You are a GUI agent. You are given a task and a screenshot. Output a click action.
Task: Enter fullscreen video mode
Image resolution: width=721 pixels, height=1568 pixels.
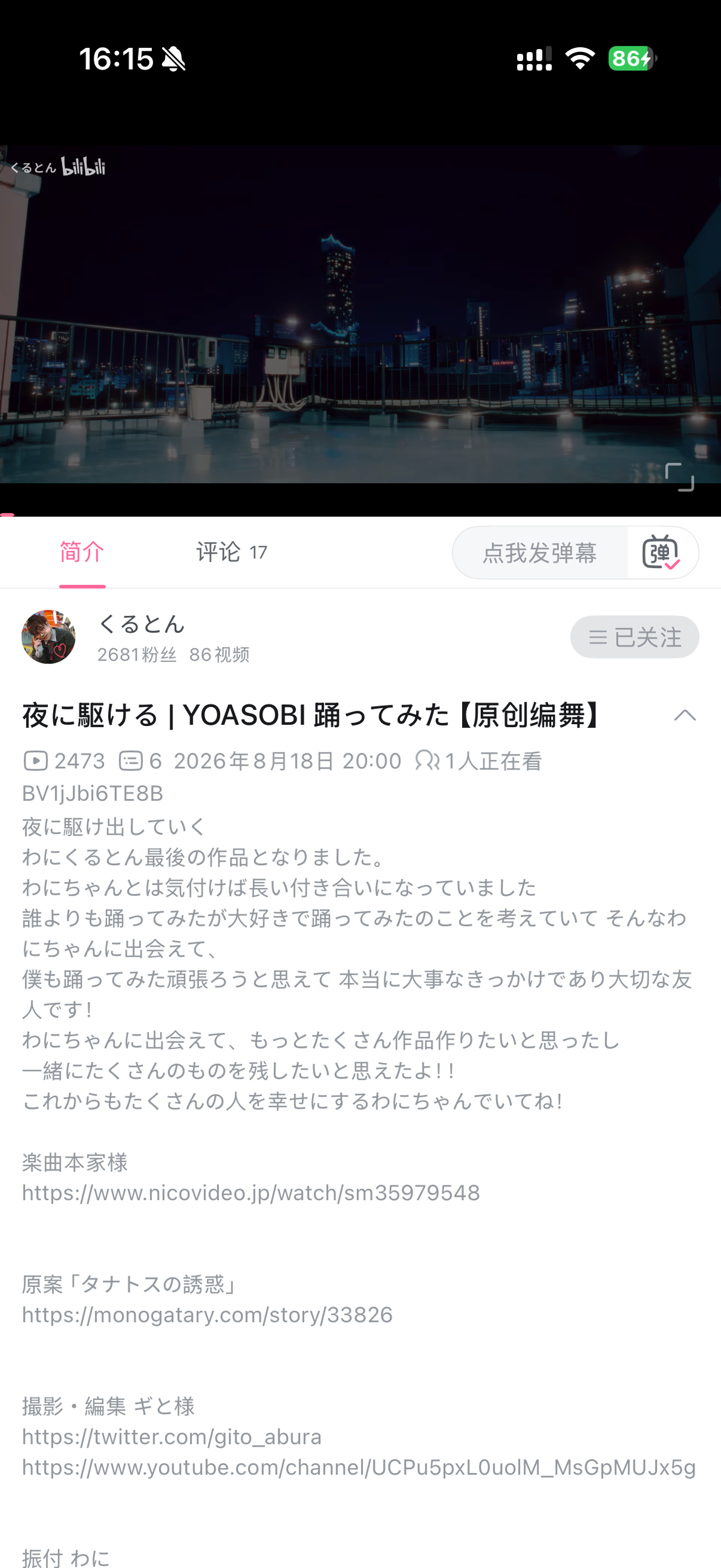(679, 477)
